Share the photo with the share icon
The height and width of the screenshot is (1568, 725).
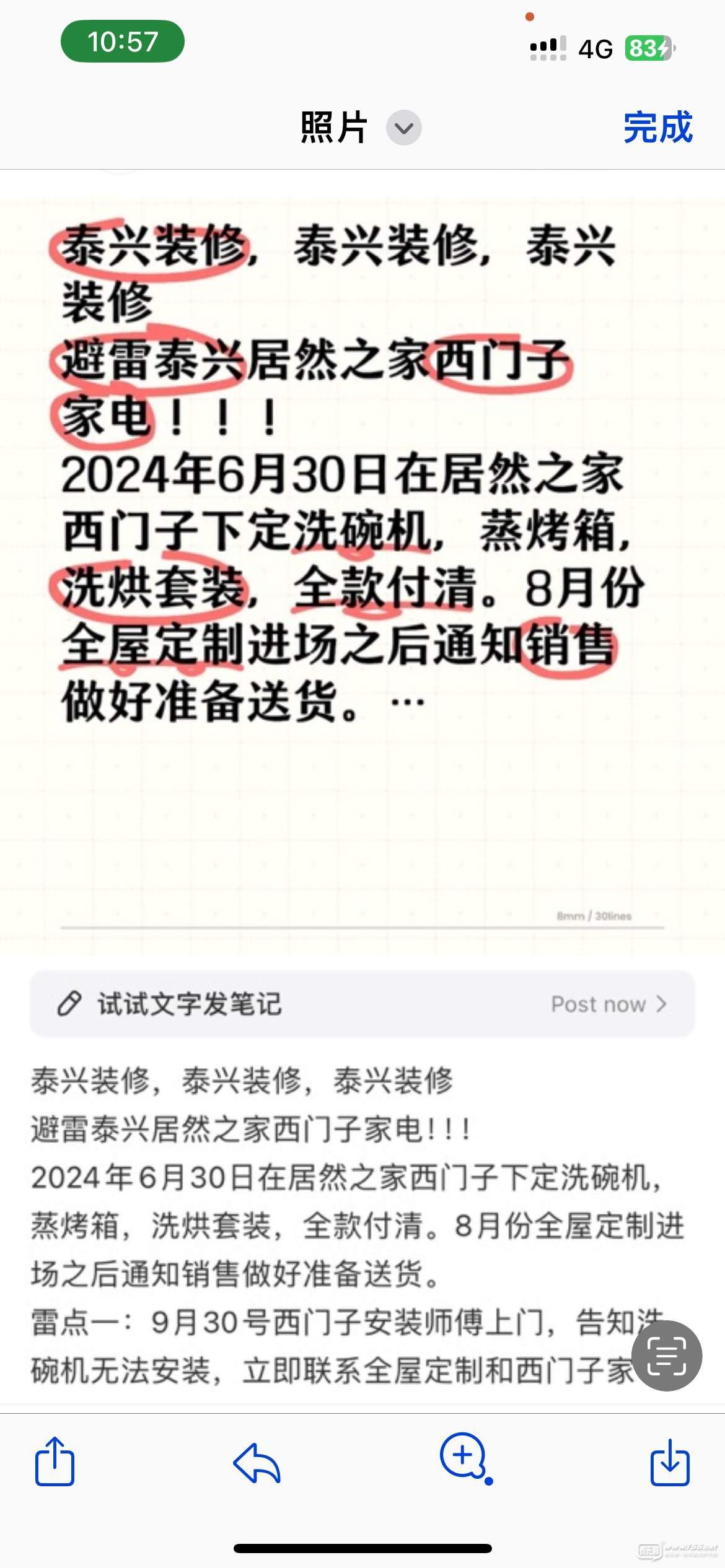point(55,1461)
